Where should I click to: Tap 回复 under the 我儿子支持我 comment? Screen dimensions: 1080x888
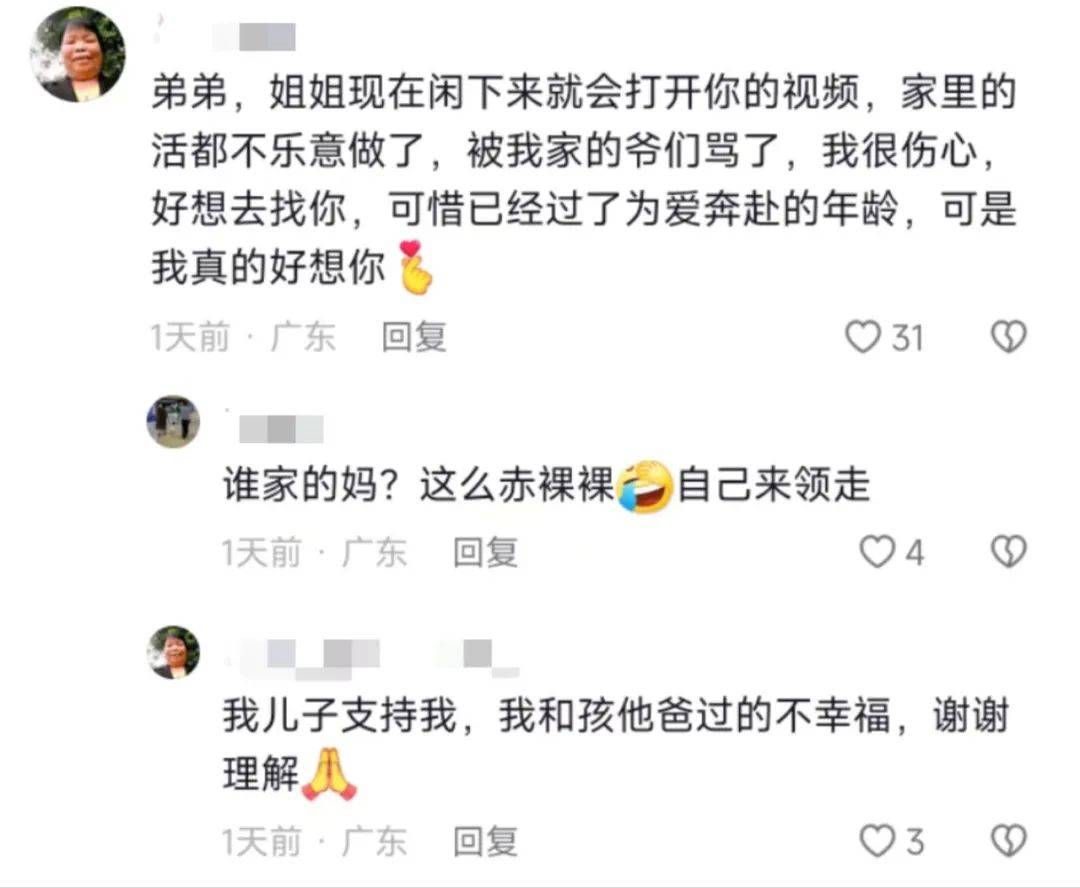pos(485,842)
